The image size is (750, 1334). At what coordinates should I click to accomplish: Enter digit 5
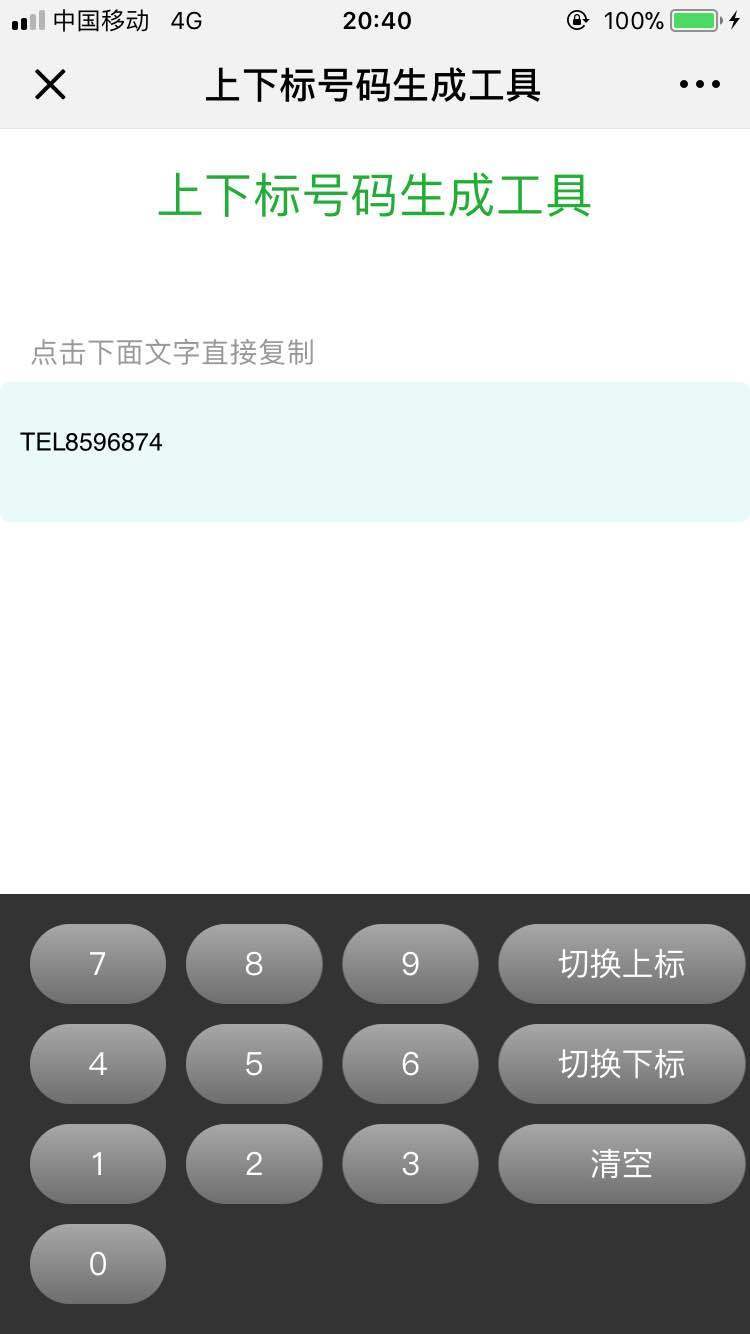tap(254, 1064)
